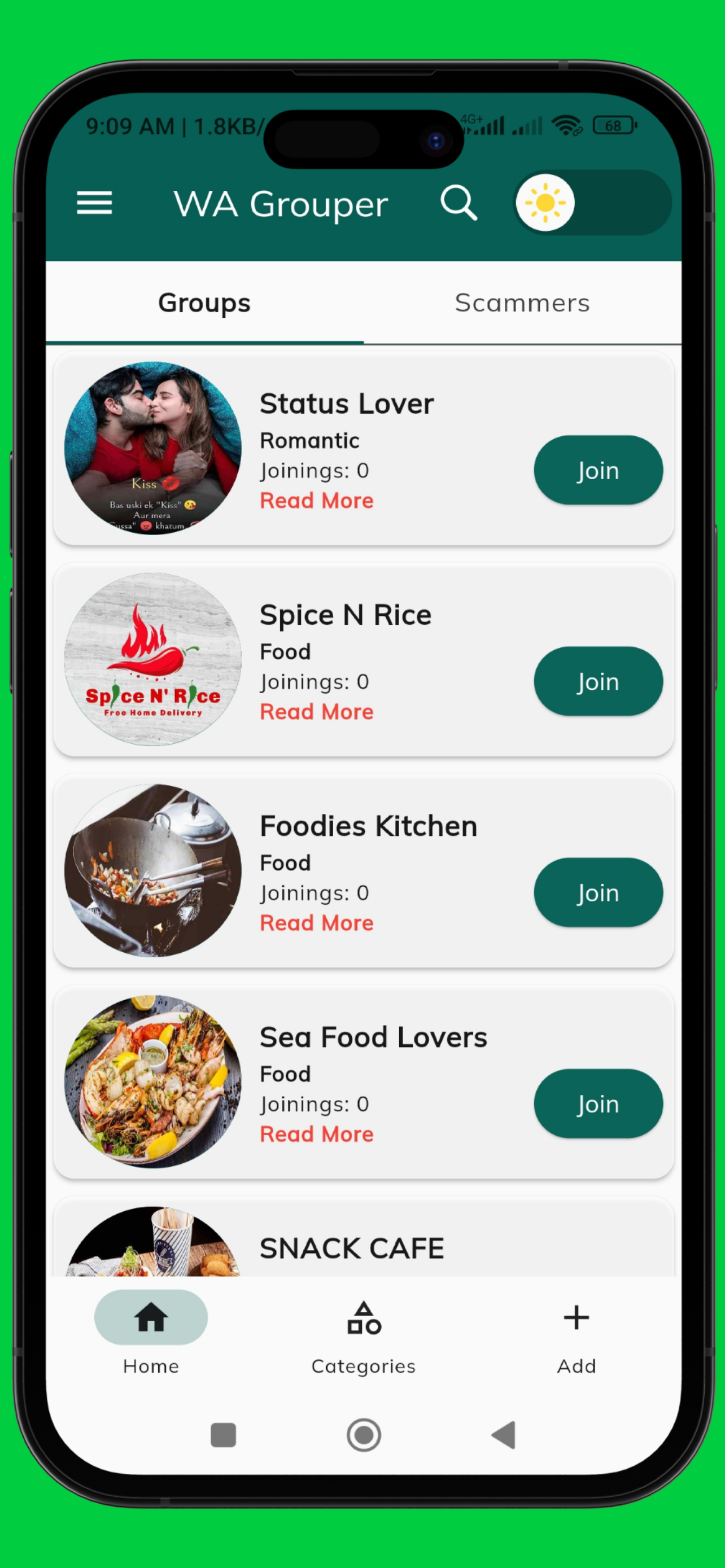This screenshot has width=725, height=1568.
Task: Open the search icon
Action: click(458, 203)
